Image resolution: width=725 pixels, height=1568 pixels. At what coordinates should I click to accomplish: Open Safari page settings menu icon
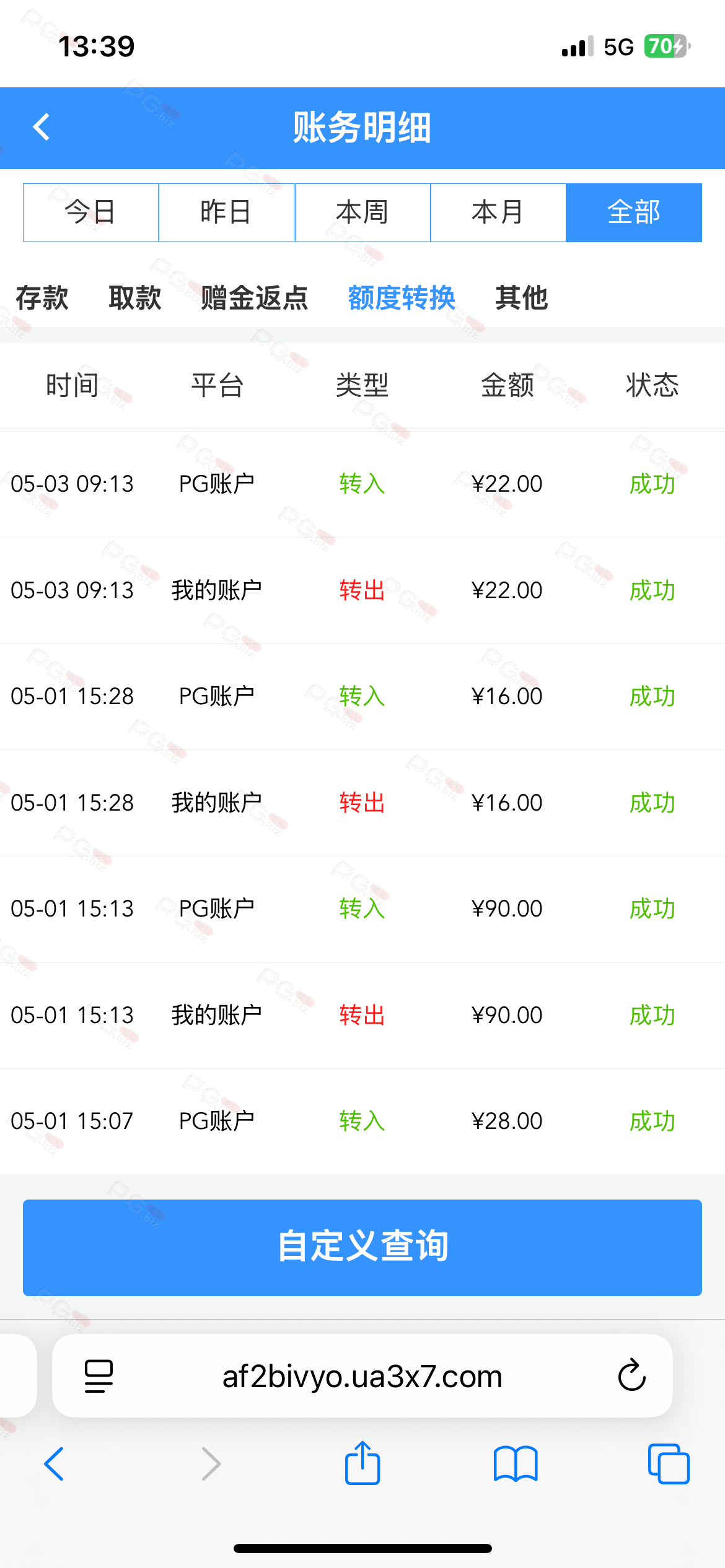pos(99,1376)
